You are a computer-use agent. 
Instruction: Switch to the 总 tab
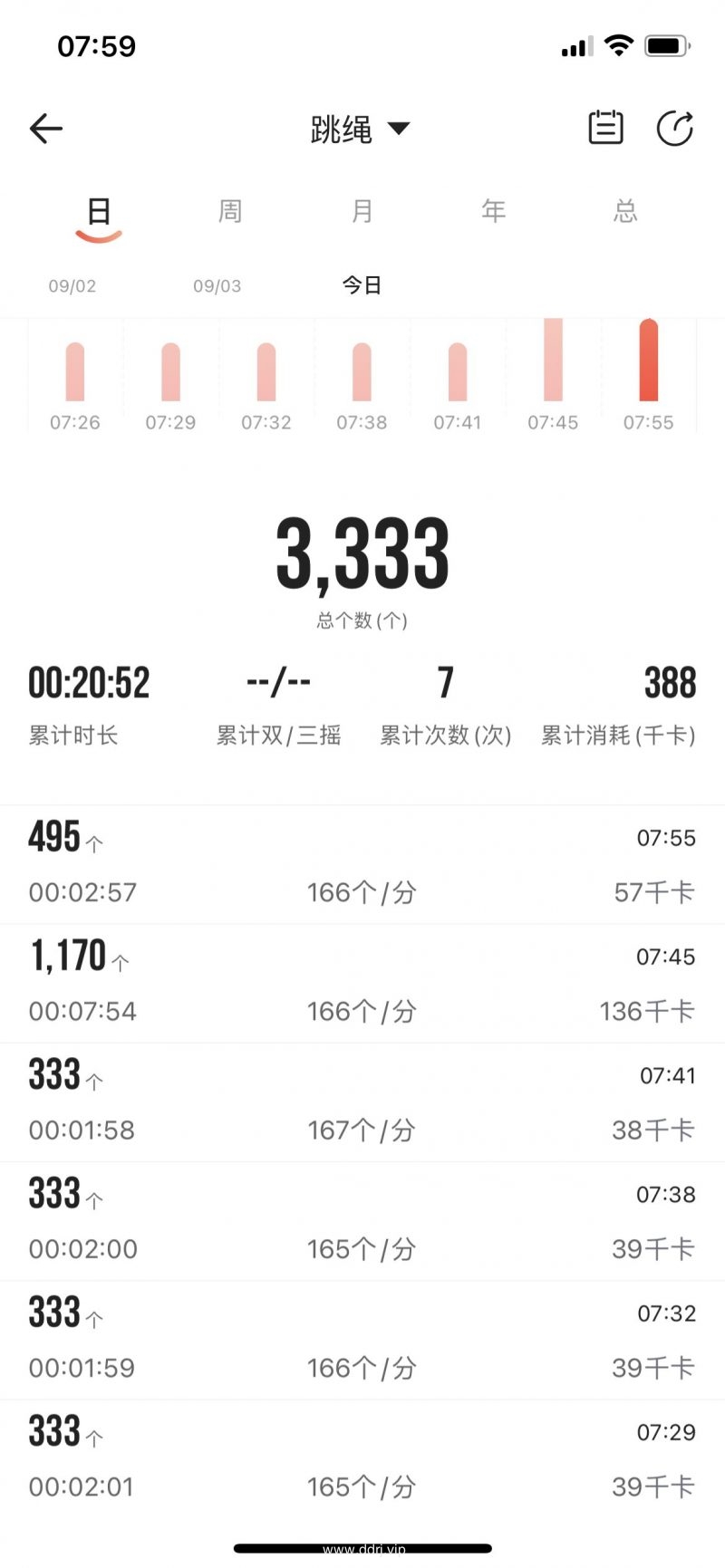coord(625,211)
